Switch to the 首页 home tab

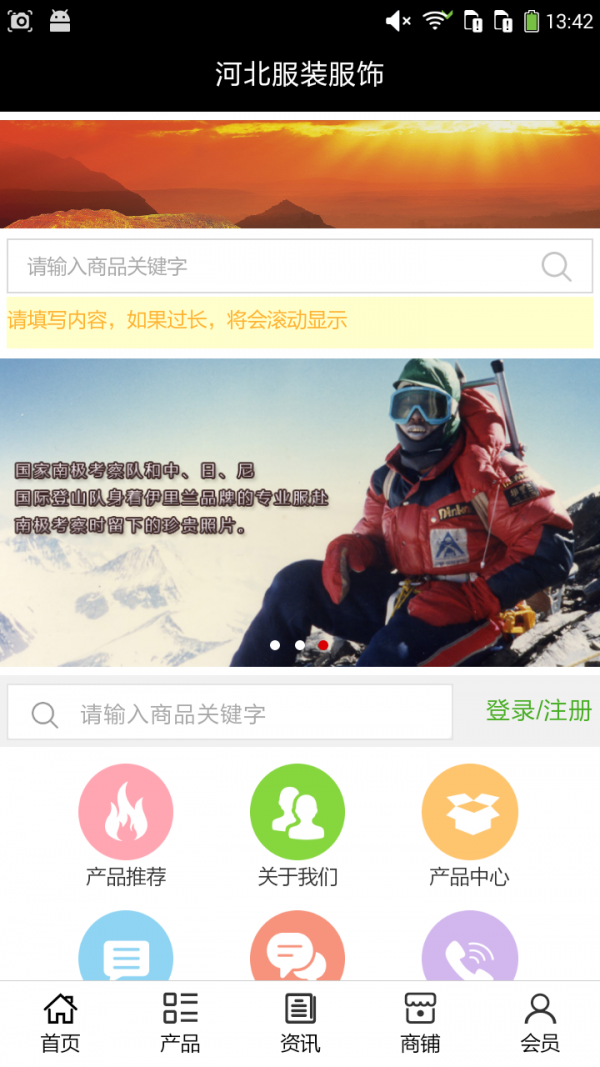point(60,1023)
